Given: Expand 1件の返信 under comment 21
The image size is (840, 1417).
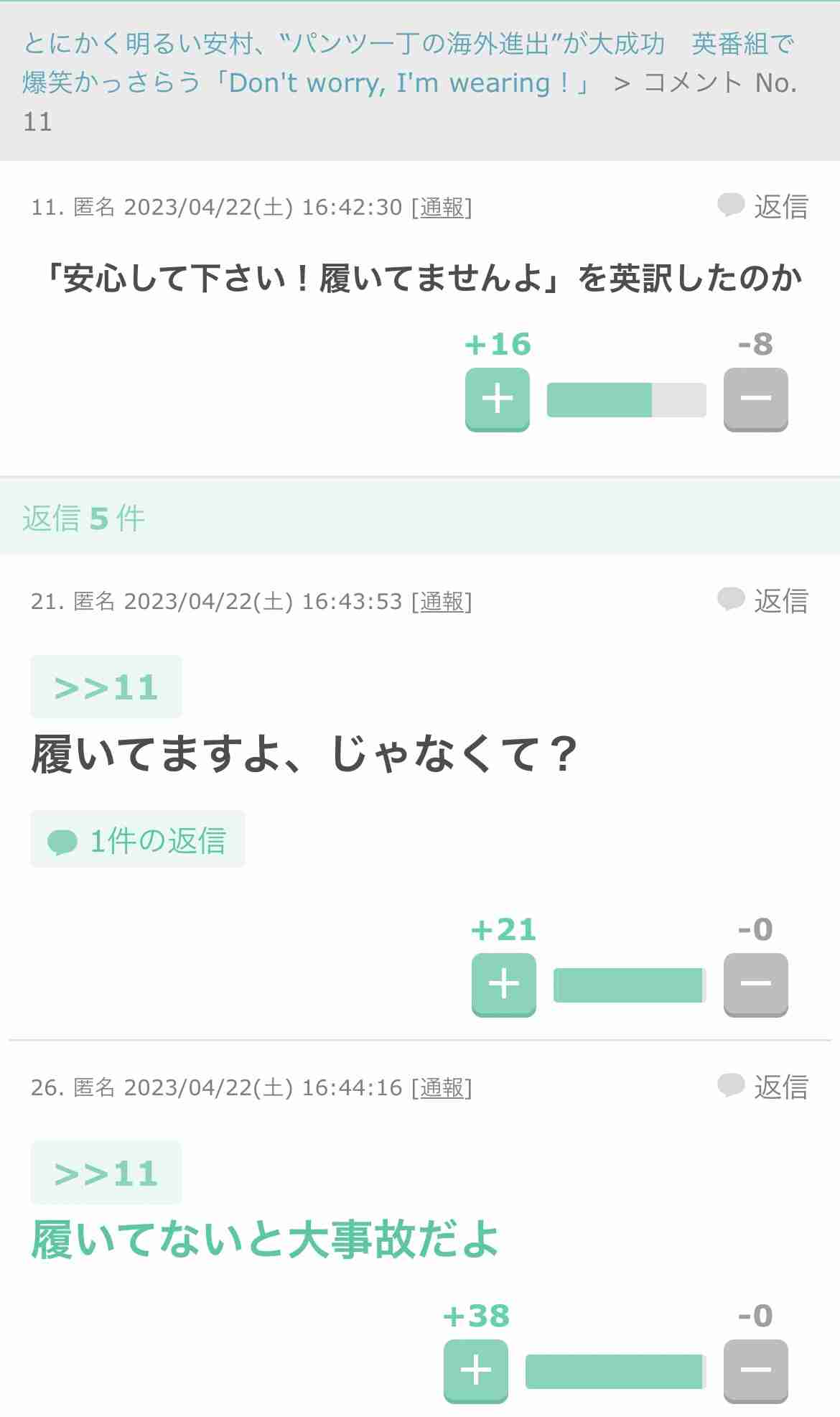Looking at the screenshot, I should [138, 840].
